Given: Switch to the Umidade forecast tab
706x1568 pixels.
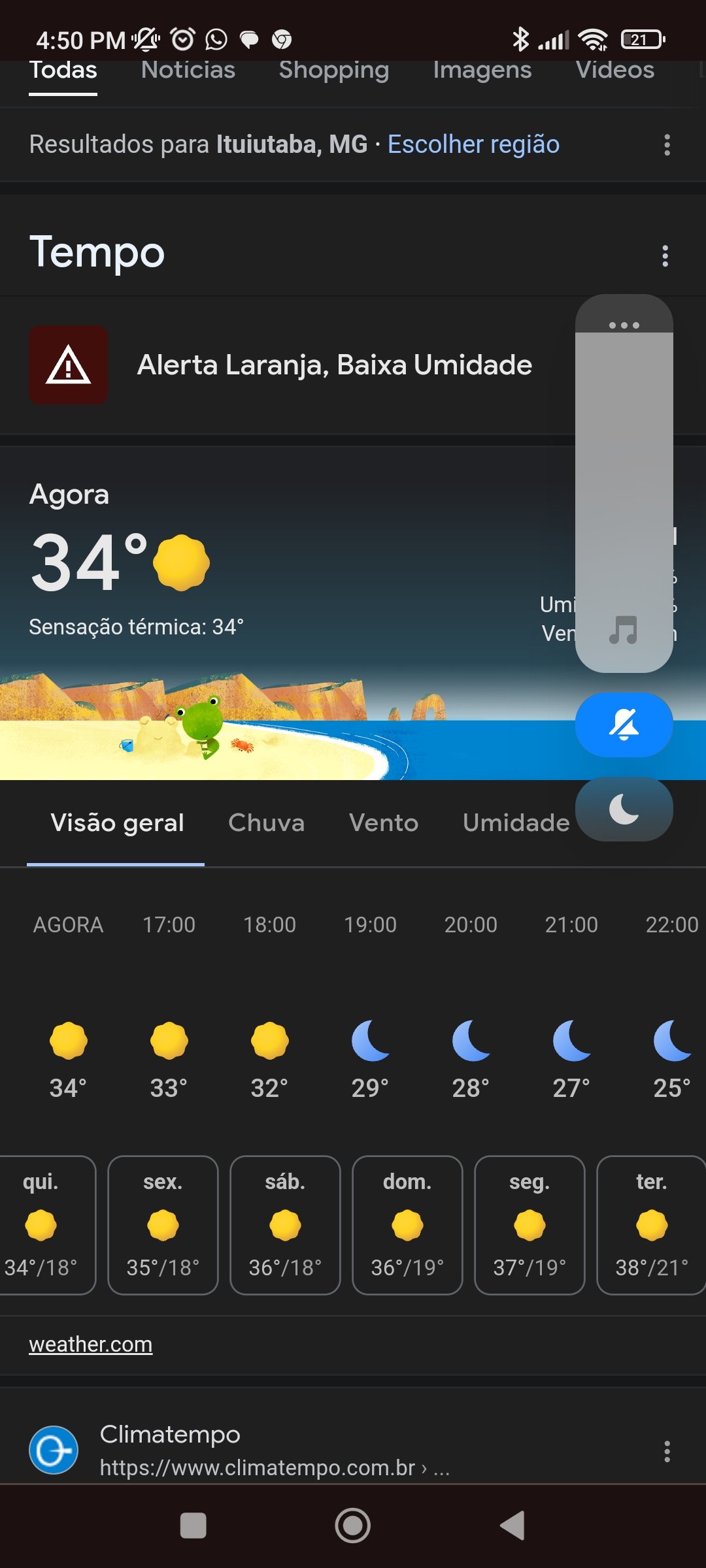Looking at the screenshot, I should tap(516, 823).
